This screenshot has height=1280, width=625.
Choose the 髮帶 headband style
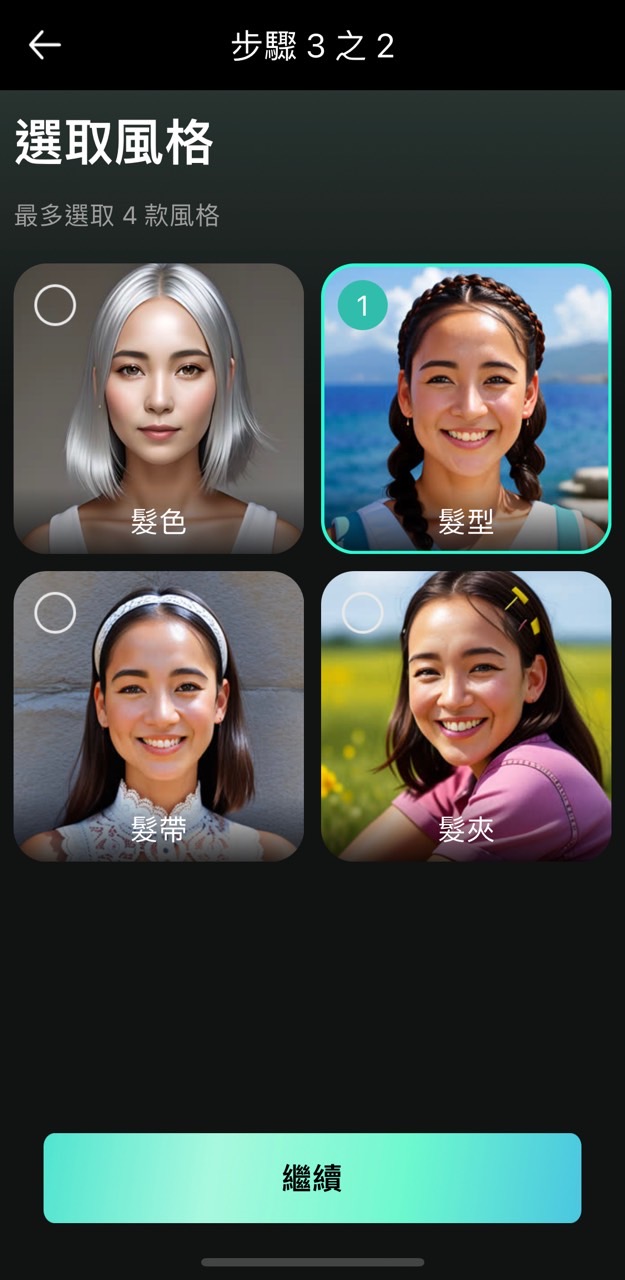point(158,716)
